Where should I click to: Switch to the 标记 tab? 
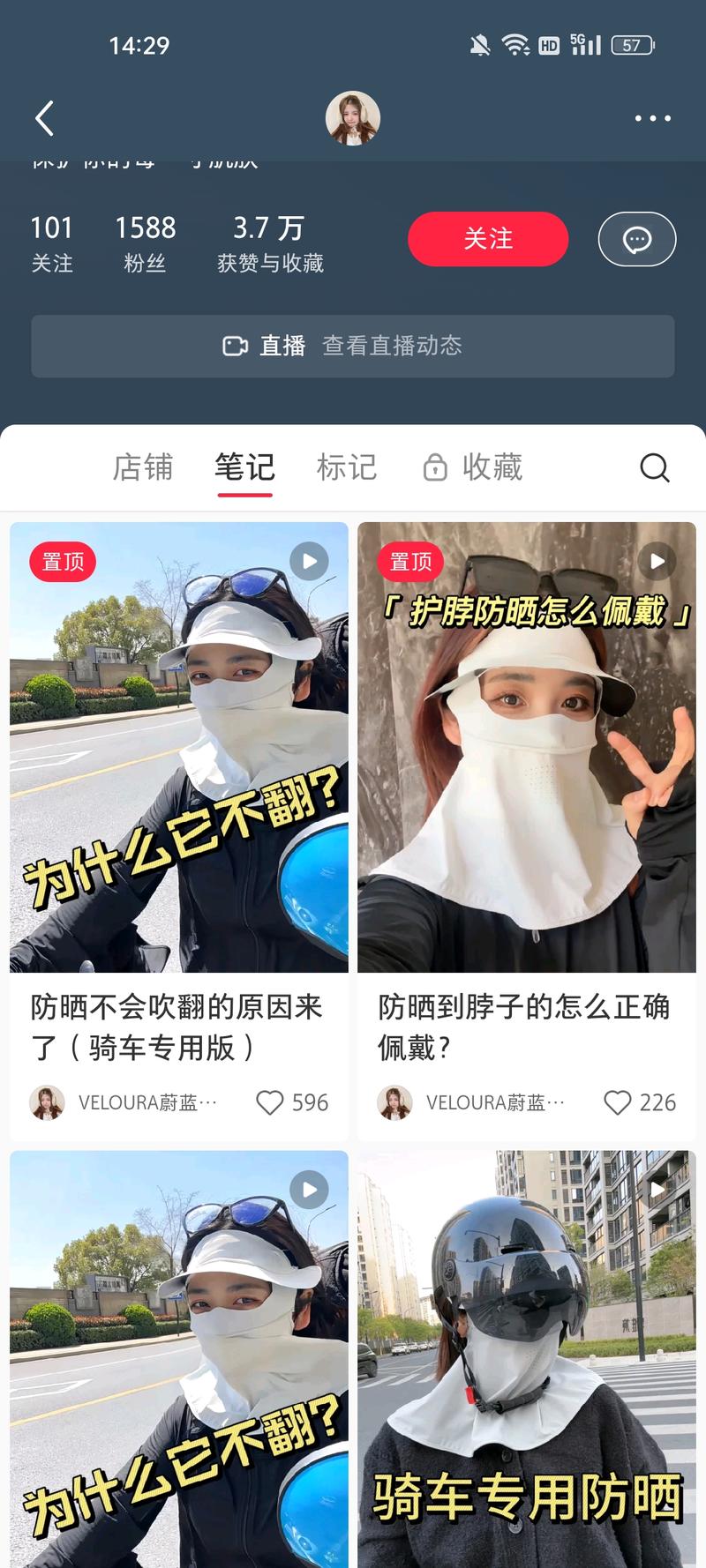(346, 468)
